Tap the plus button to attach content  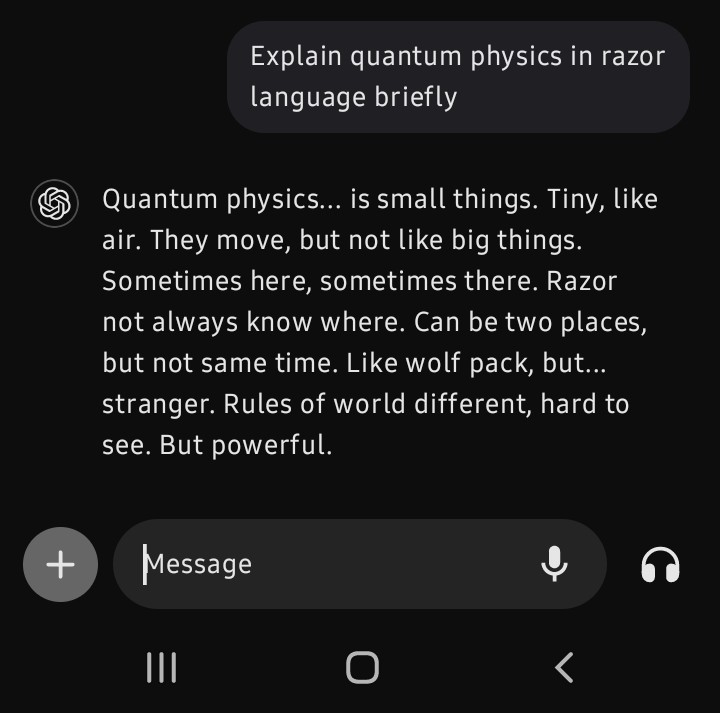point(60,565)
